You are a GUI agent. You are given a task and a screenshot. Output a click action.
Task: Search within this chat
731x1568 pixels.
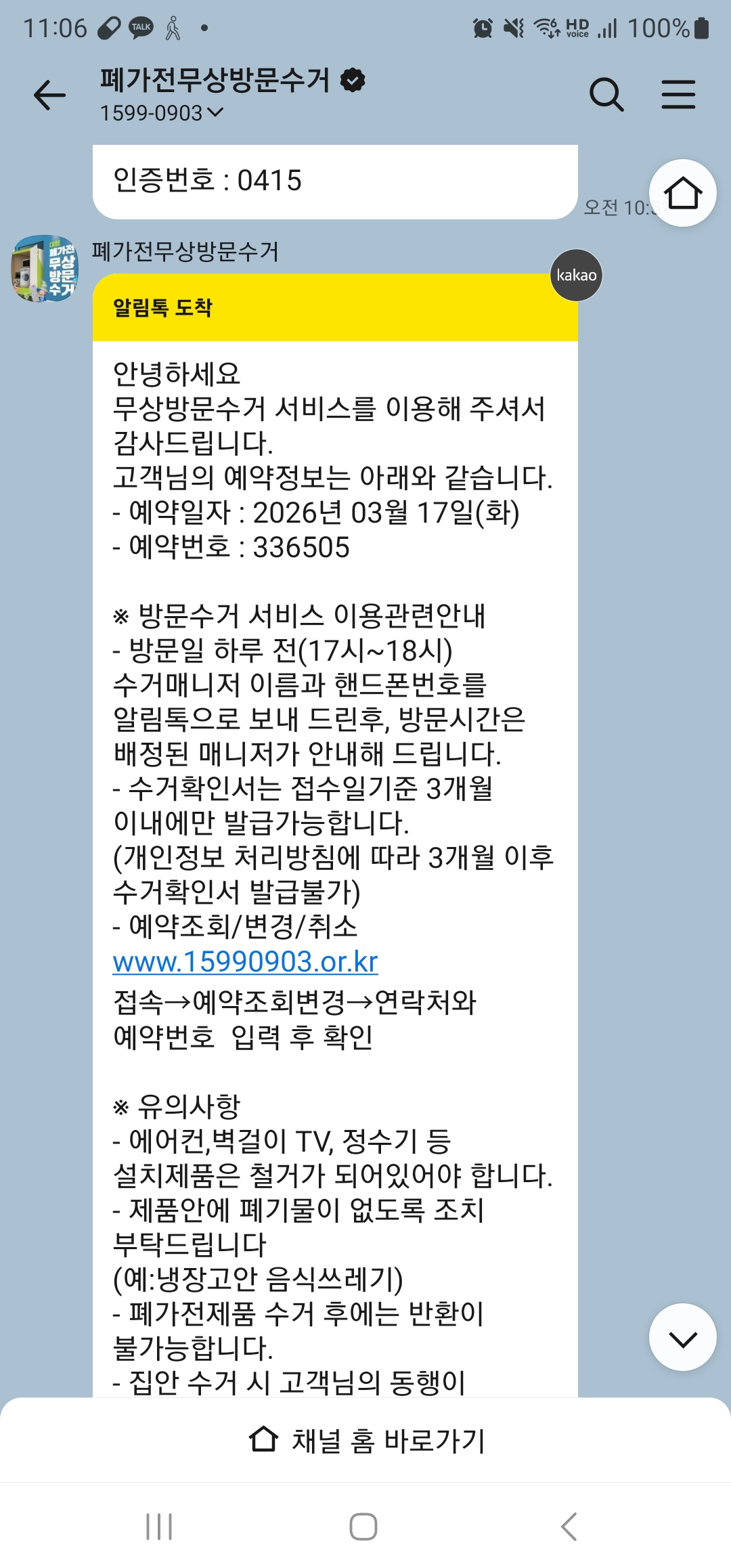[x=606, y=95]
